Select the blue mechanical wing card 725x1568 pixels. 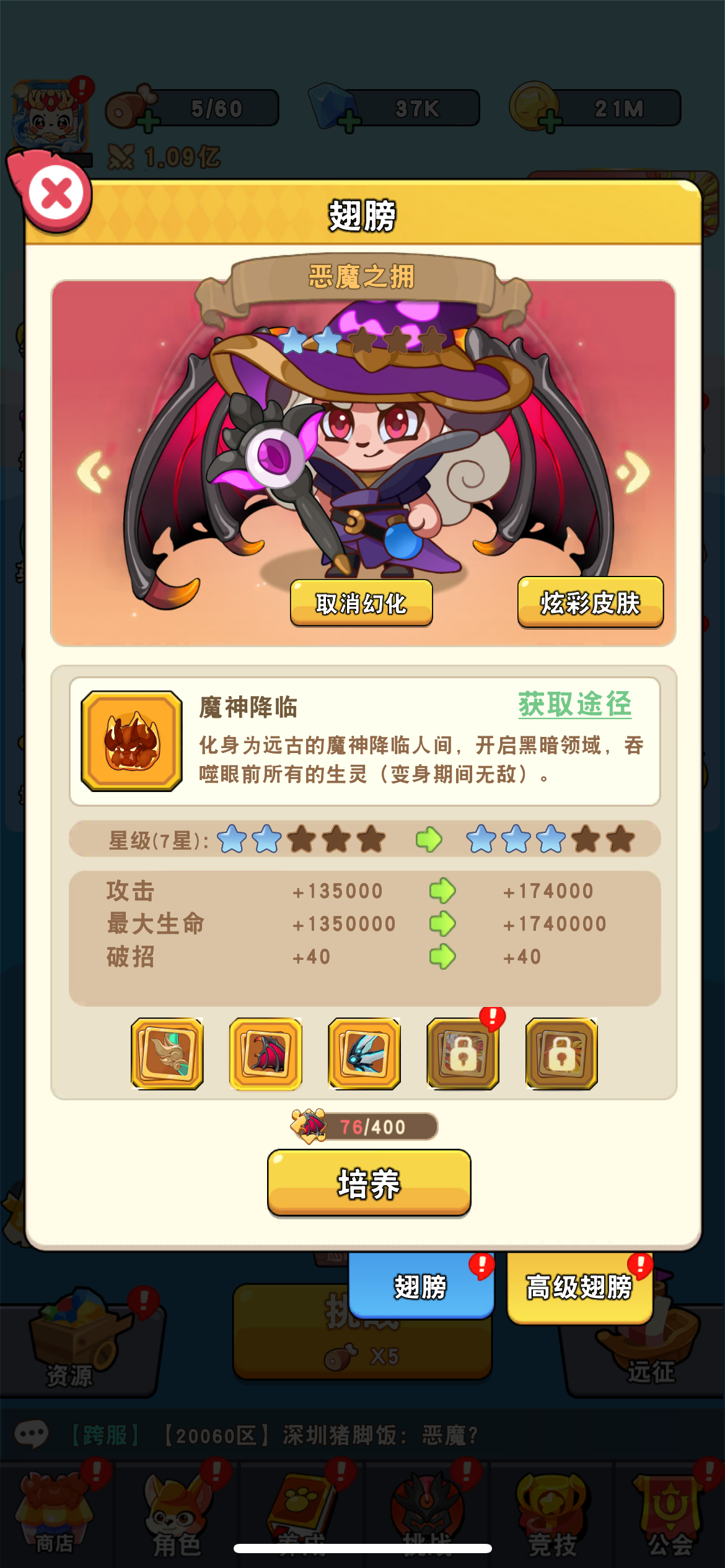tap(364, 1053)
